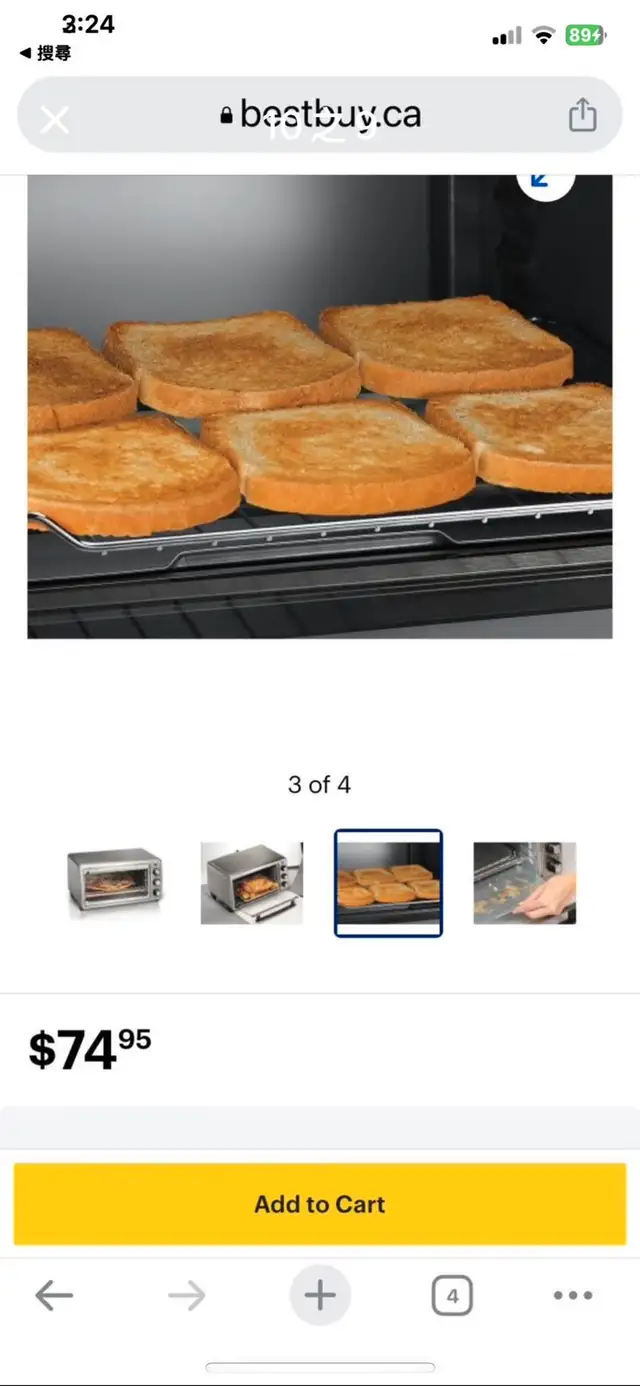This screenshot has width=640, height=1386.
Task: Open the fourth thumbnail showing crumb tray
Action: coord(524,883)
